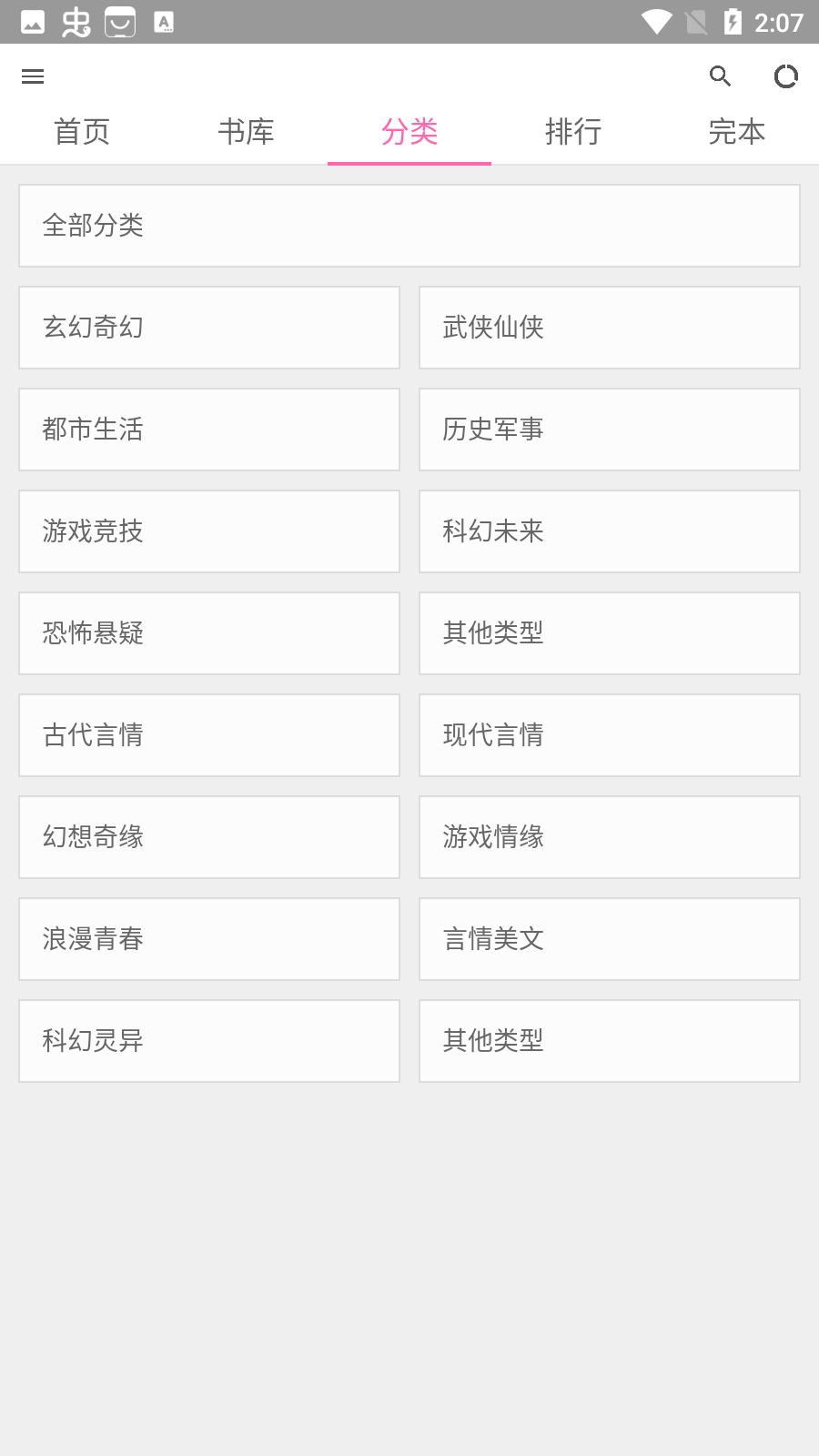The image size is (819, 1456).
Task: Select the 武侠仙侠 category
Action: [x=609, y=327]
